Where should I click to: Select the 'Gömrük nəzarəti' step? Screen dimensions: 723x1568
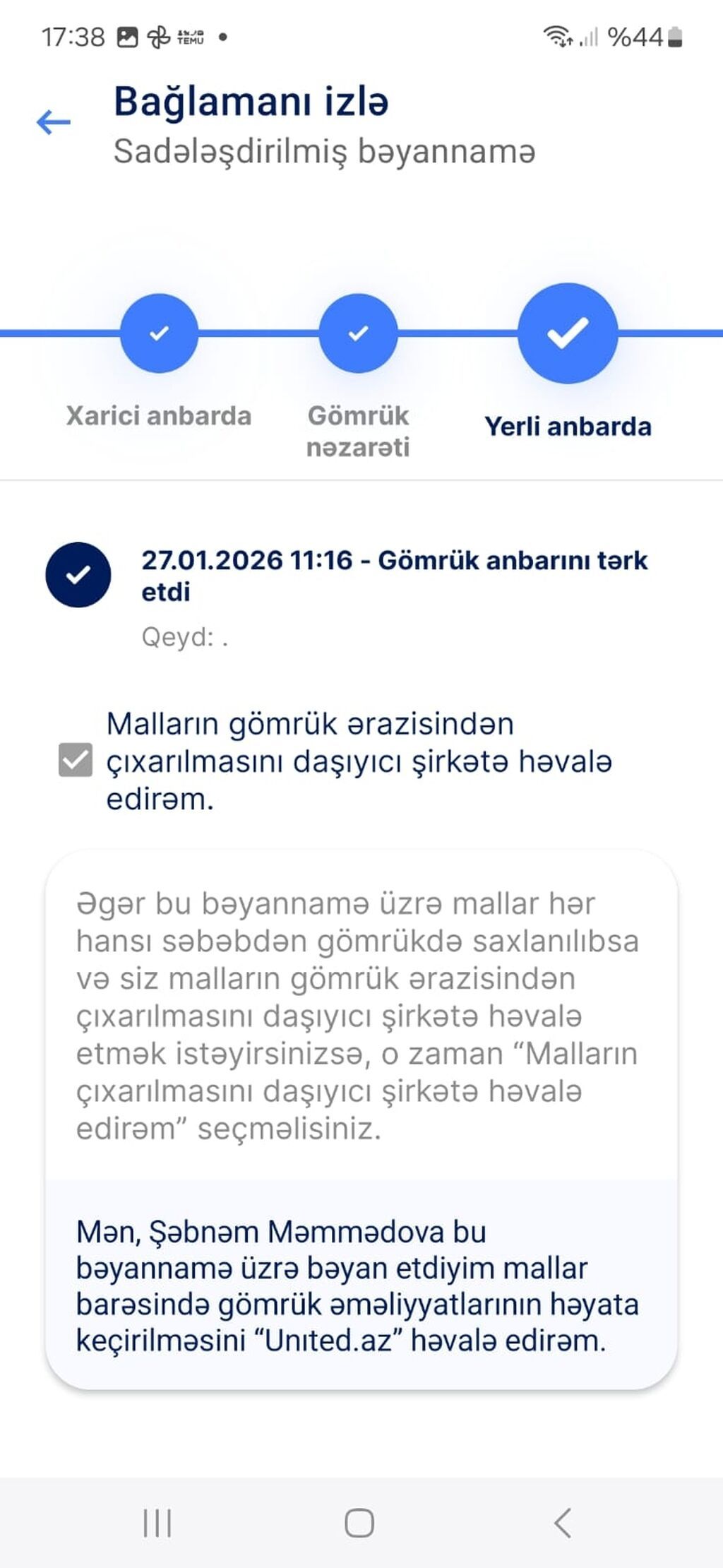[358, 333]
